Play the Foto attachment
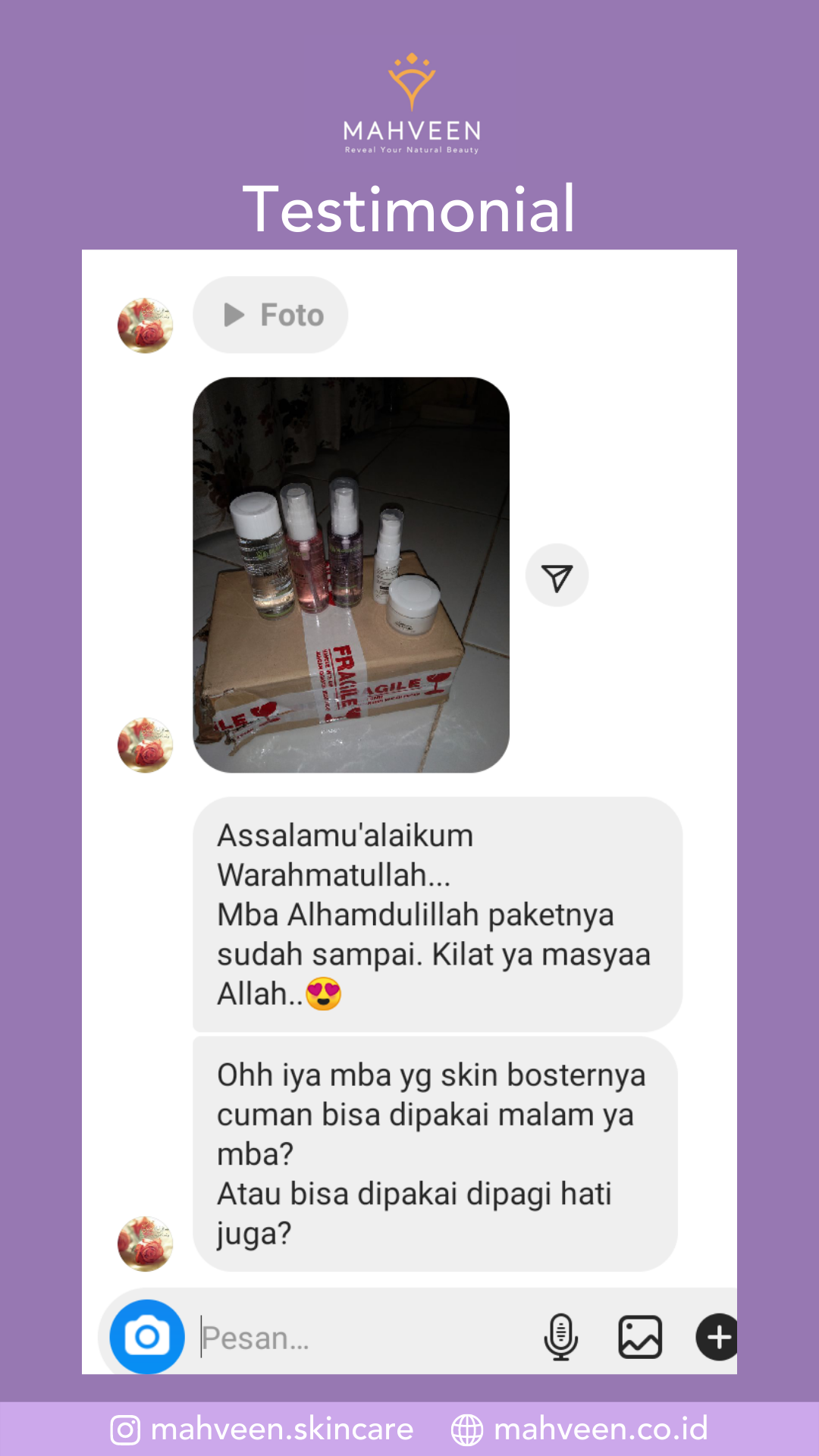 coord(234,314)
